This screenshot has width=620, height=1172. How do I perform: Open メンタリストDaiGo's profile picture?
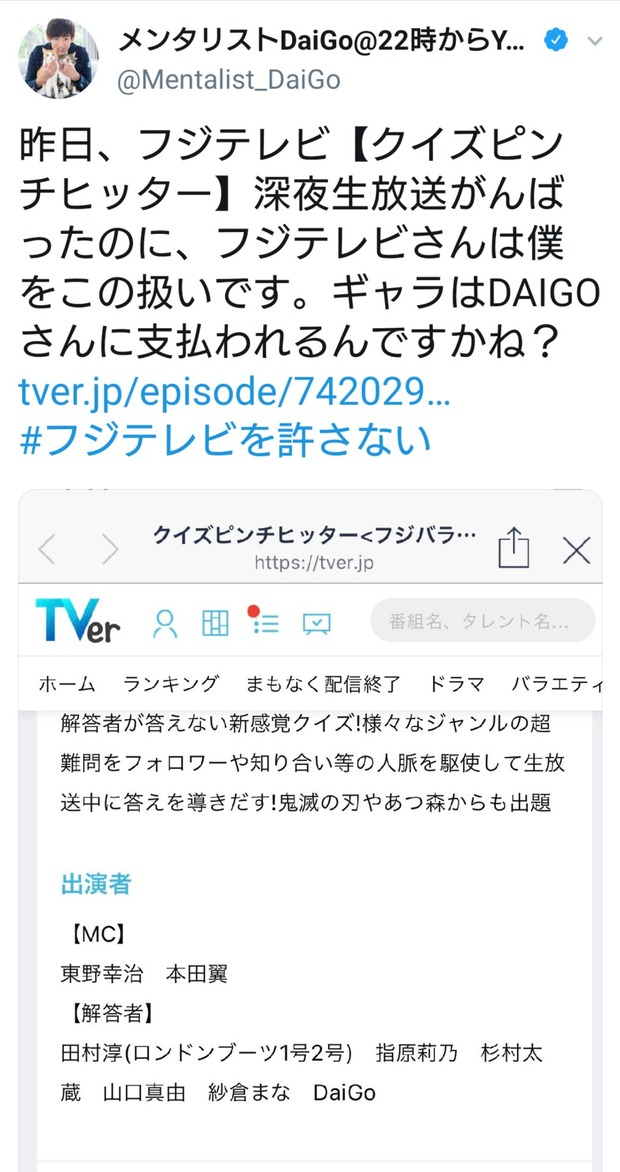(x=58, y=59)
